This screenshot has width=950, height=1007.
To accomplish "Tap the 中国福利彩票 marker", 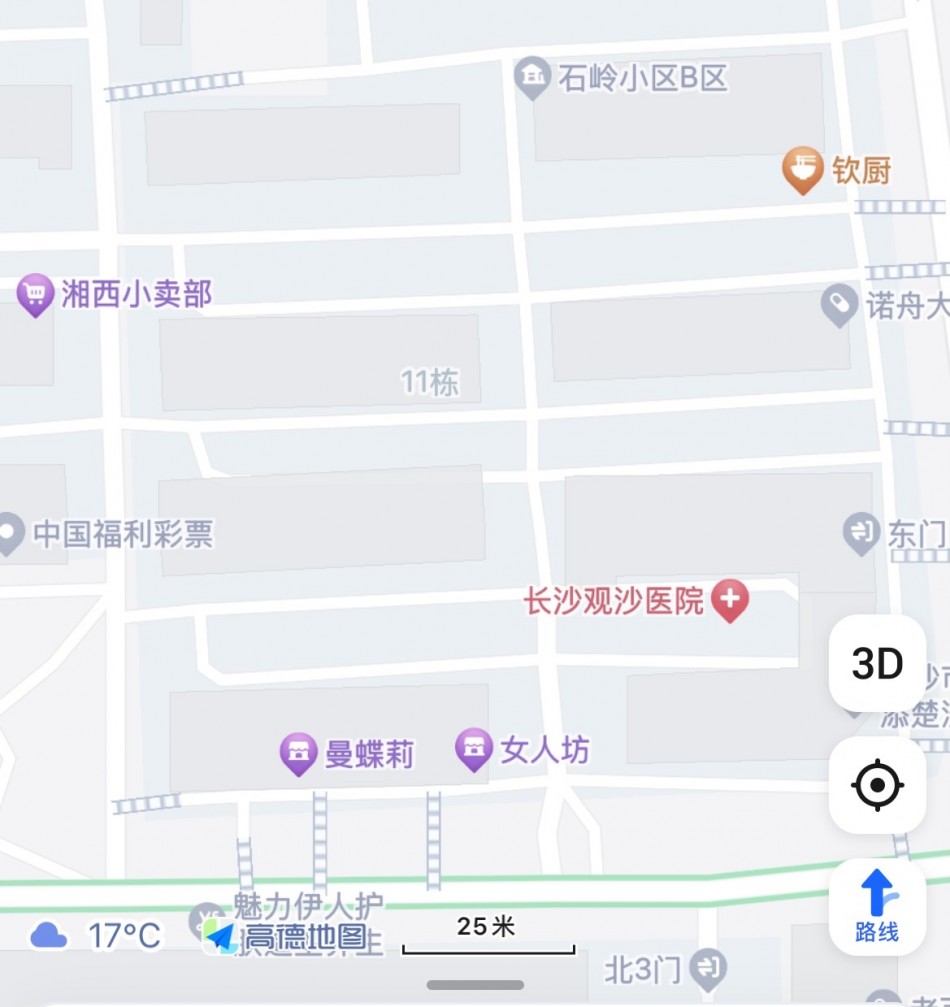I will [10, 534].
